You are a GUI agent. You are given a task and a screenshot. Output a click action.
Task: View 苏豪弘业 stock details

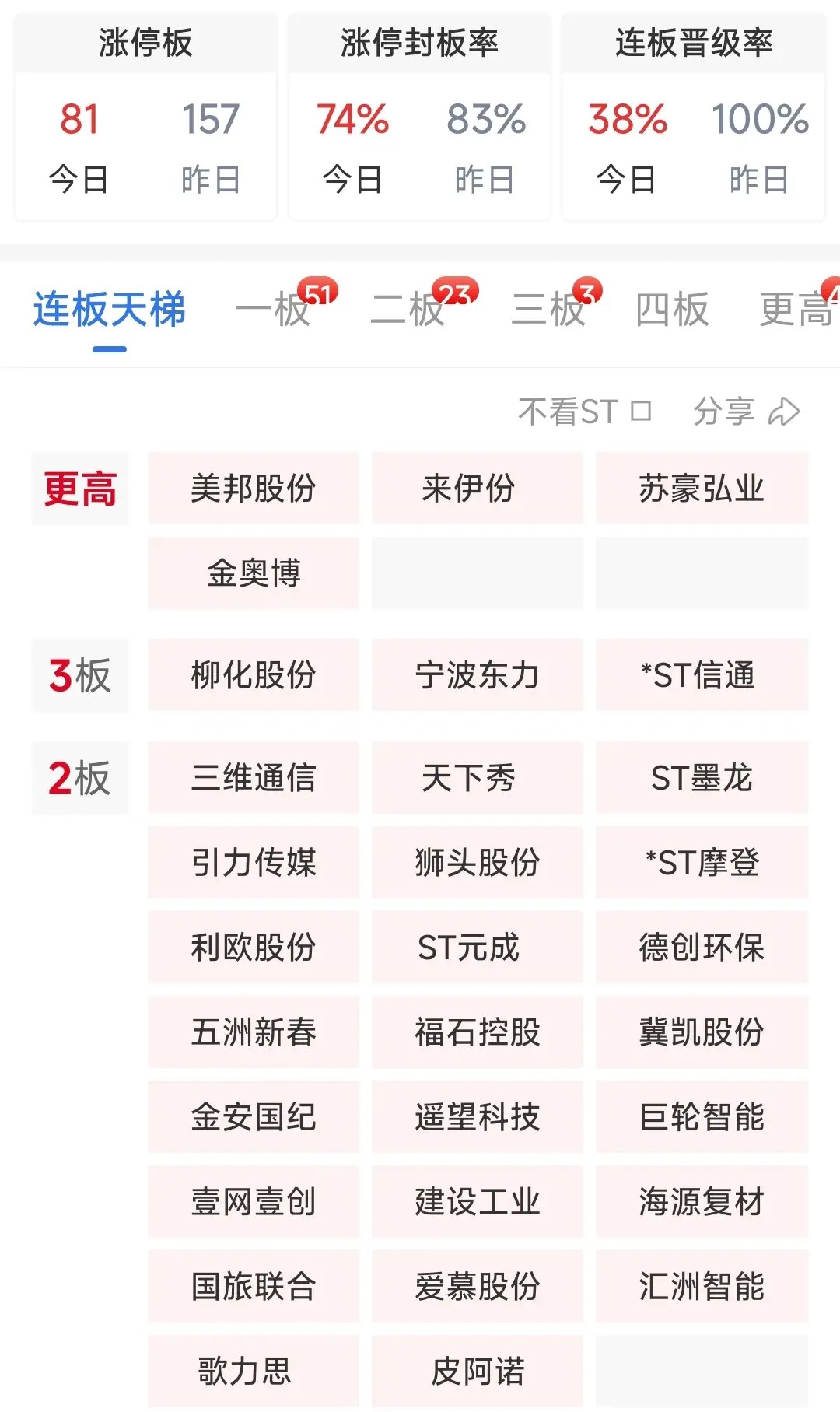click(x=702, y=489)
